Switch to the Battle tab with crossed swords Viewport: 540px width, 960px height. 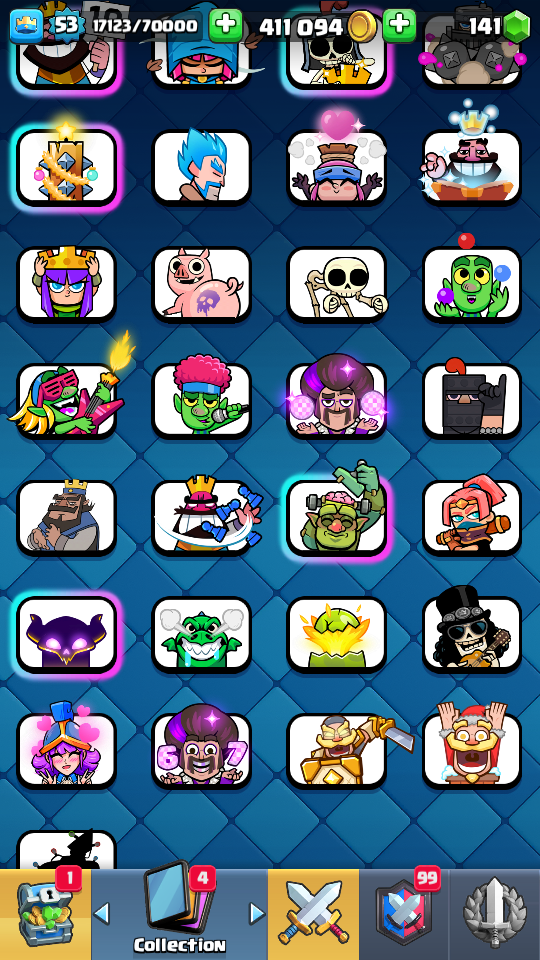pos(313,914)
